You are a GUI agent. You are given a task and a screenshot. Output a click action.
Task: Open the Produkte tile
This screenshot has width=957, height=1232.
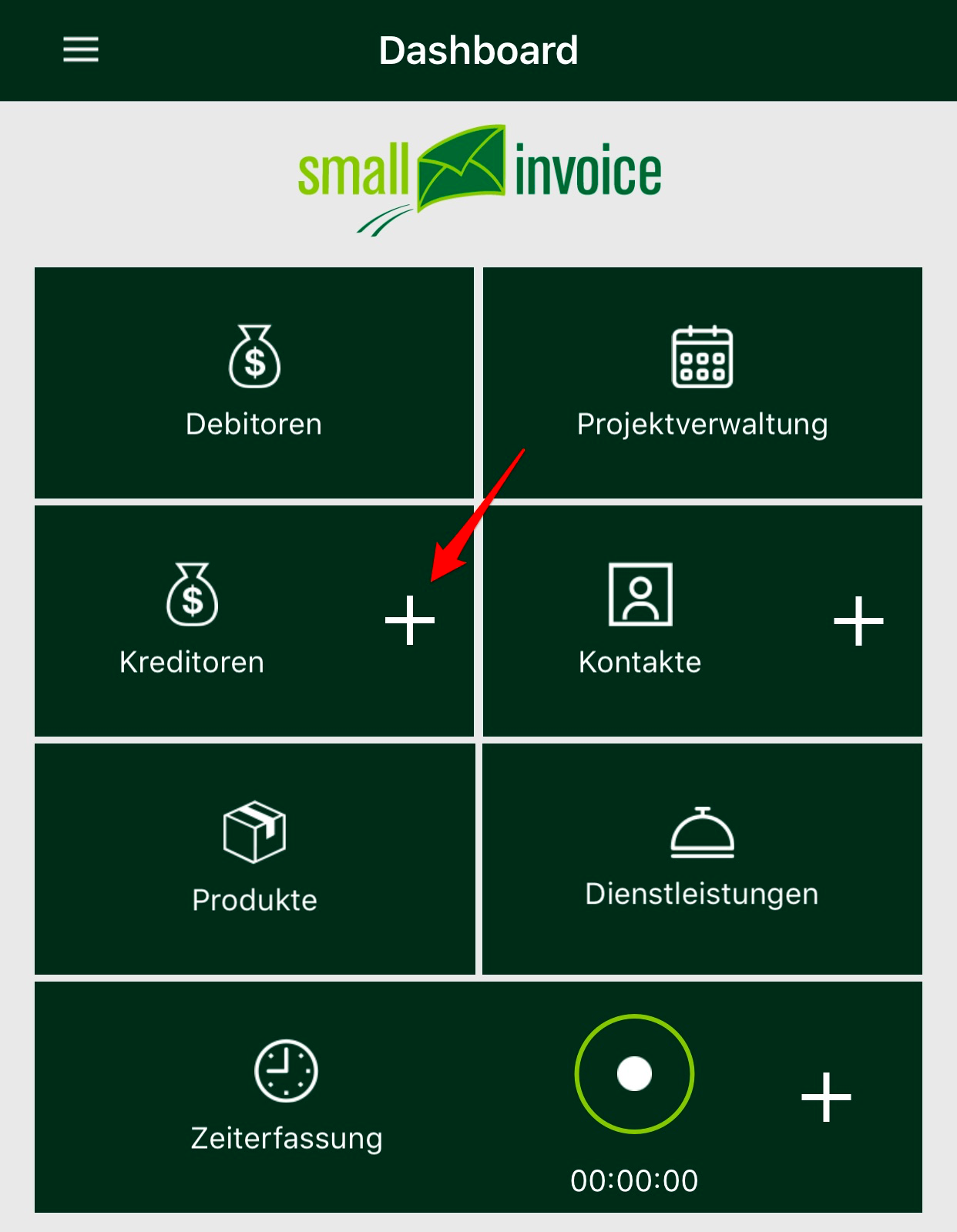click(254, 858)
